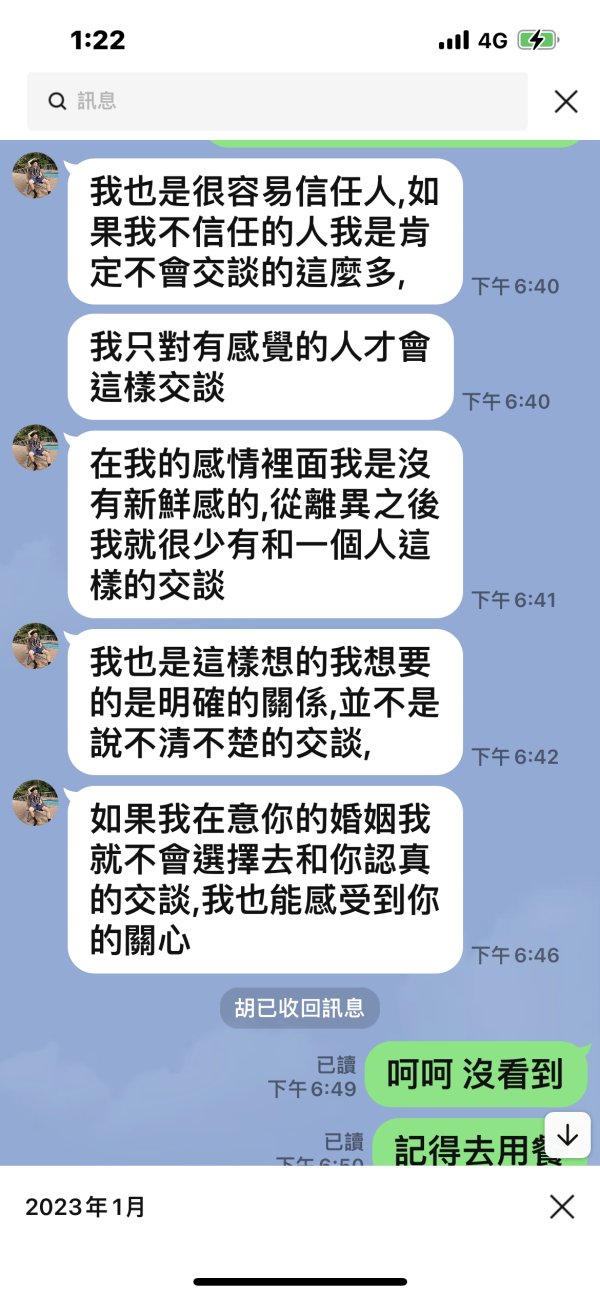Open sender's avatar beside 在我的感情裡面 message

point(35,447)
